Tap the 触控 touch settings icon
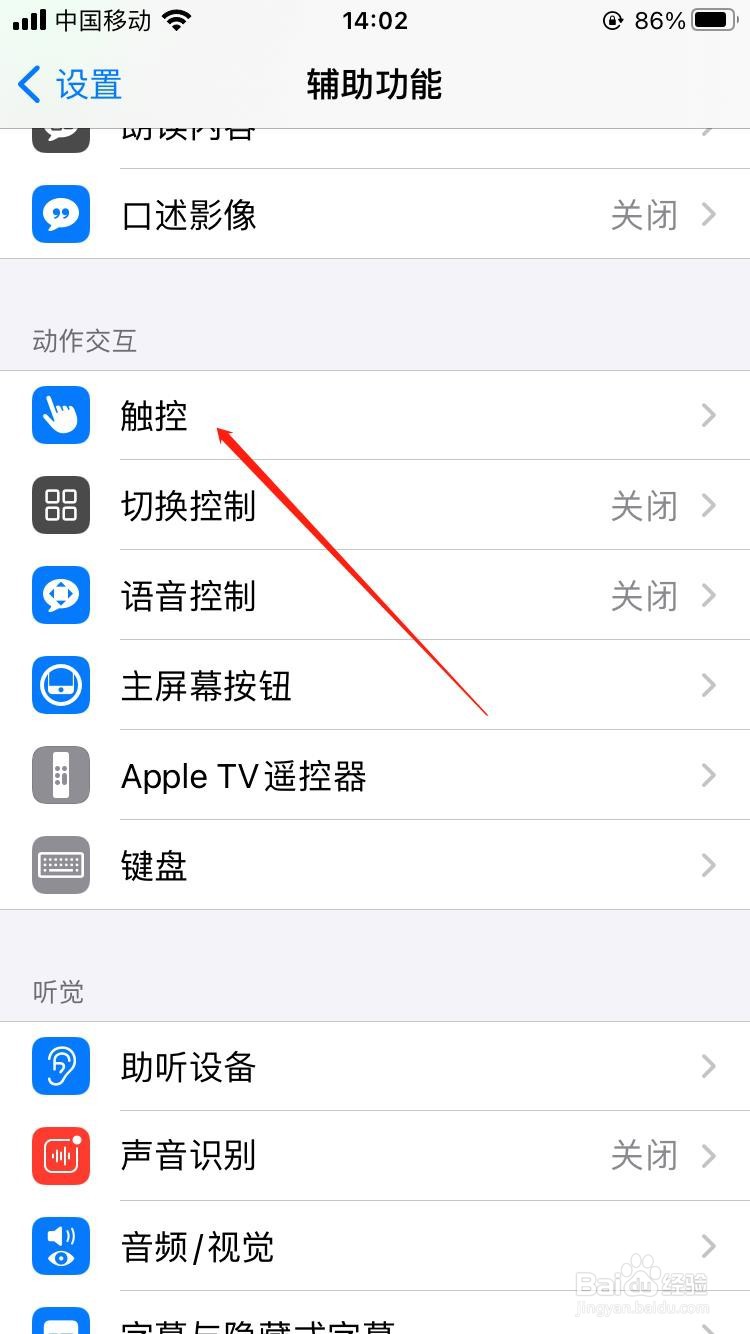Screen dimensions: 750x1334 point(60,415)
